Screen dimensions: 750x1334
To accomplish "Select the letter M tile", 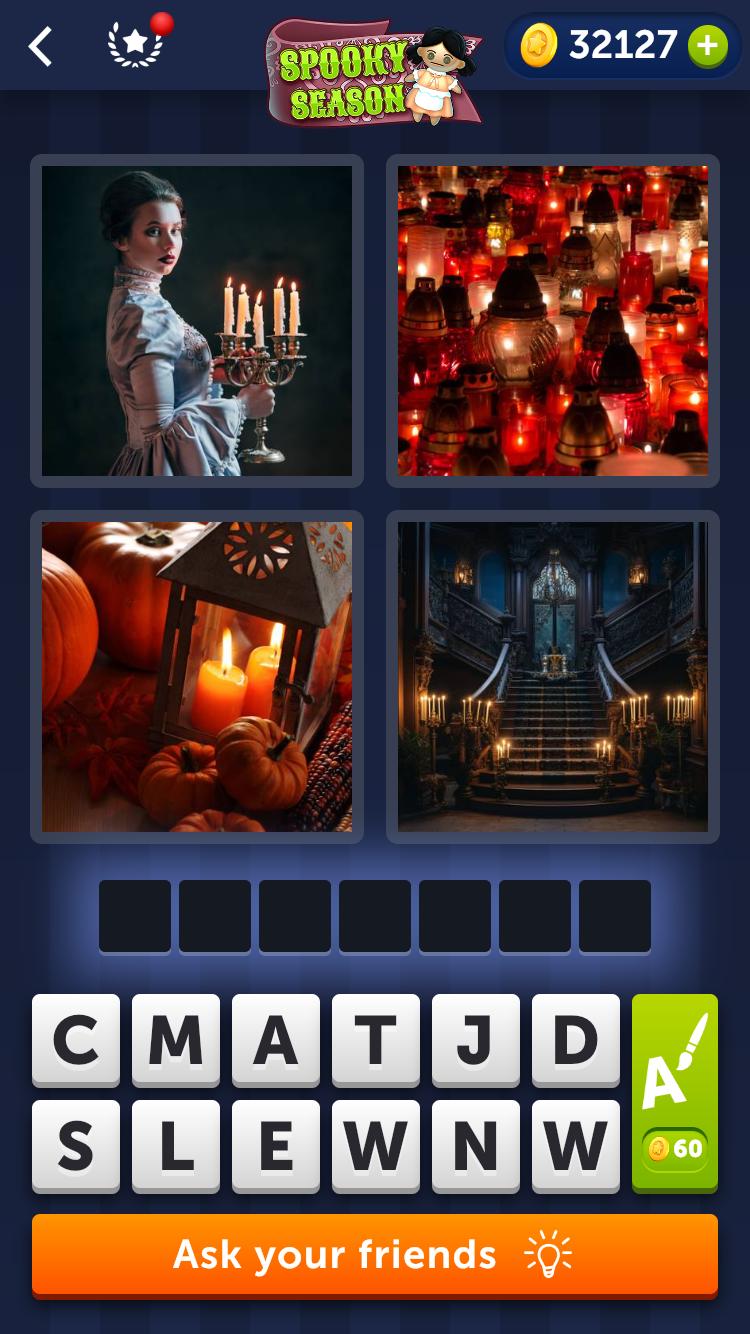I will pos(176,1040).
